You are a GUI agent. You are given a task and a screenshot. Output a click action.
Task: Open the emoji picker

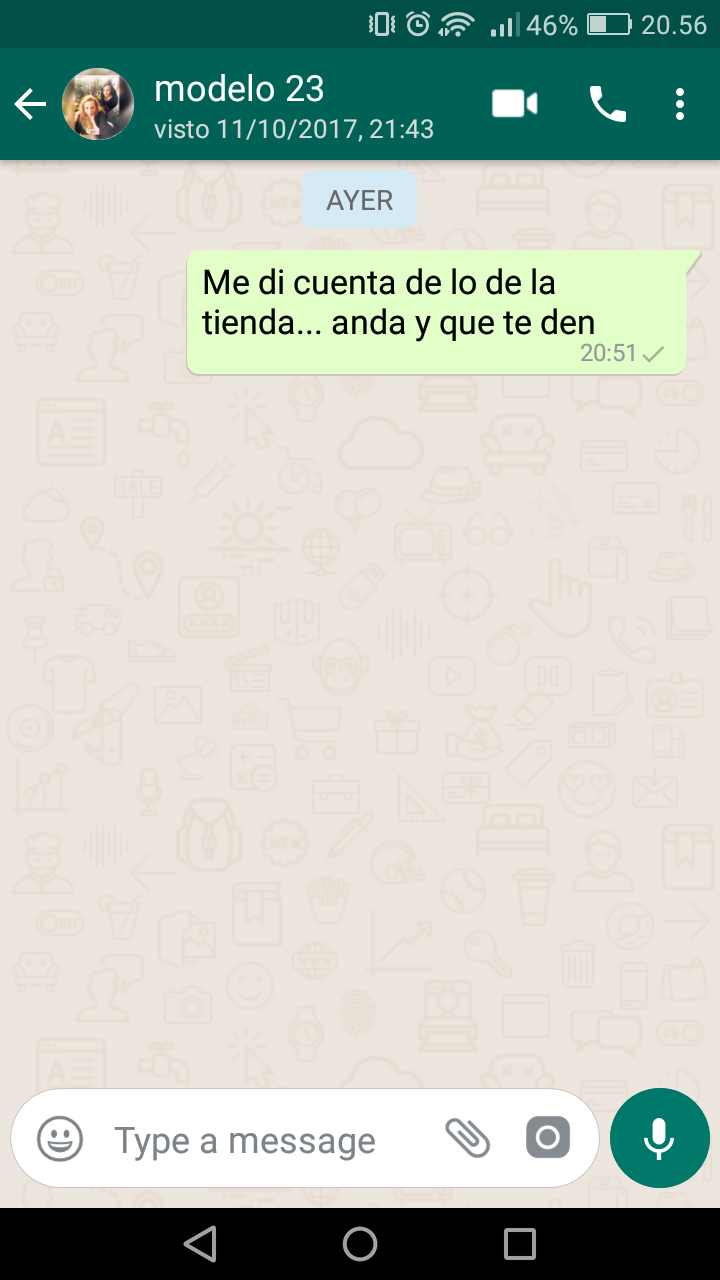pos(60,1138)
